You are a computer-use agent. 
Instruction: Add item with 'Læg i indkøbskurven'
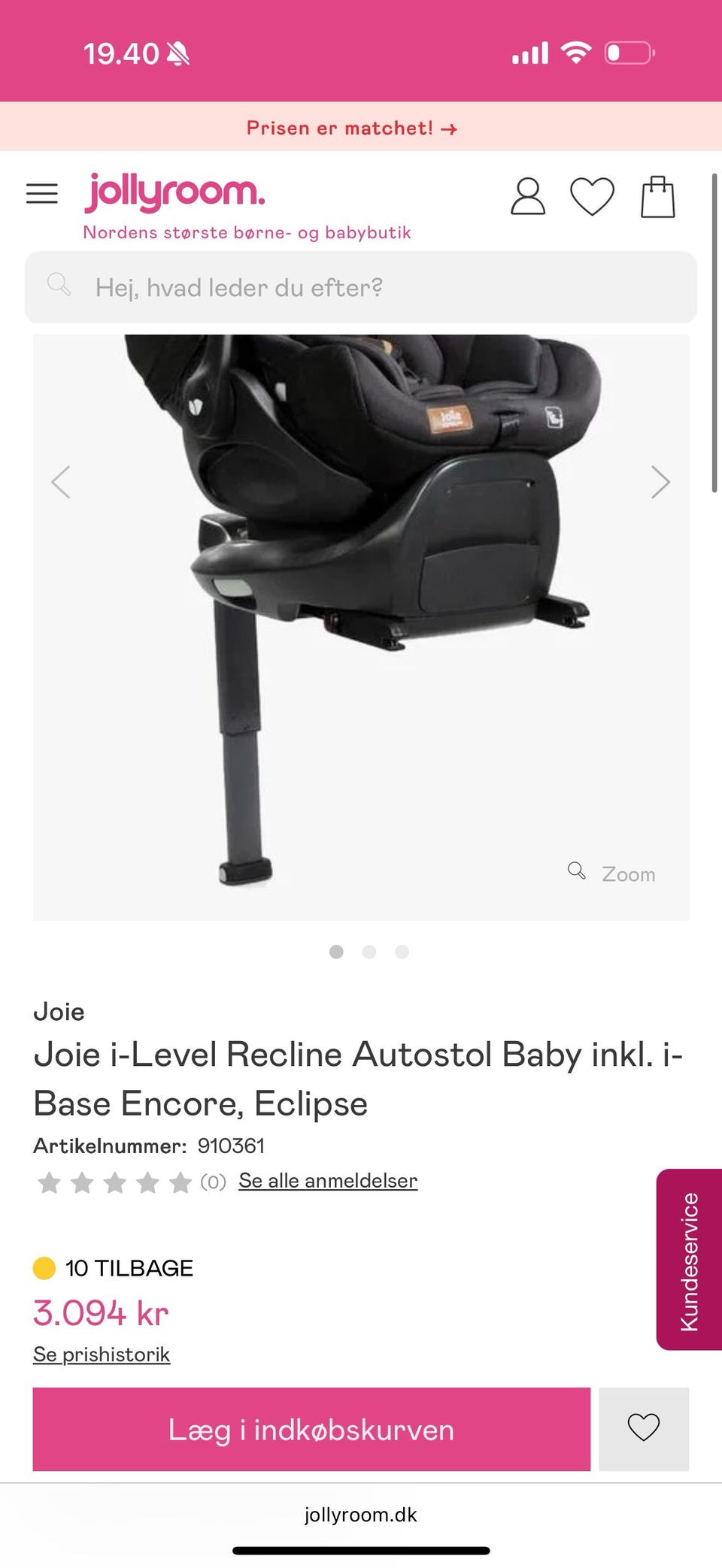tap(311, 1429)
